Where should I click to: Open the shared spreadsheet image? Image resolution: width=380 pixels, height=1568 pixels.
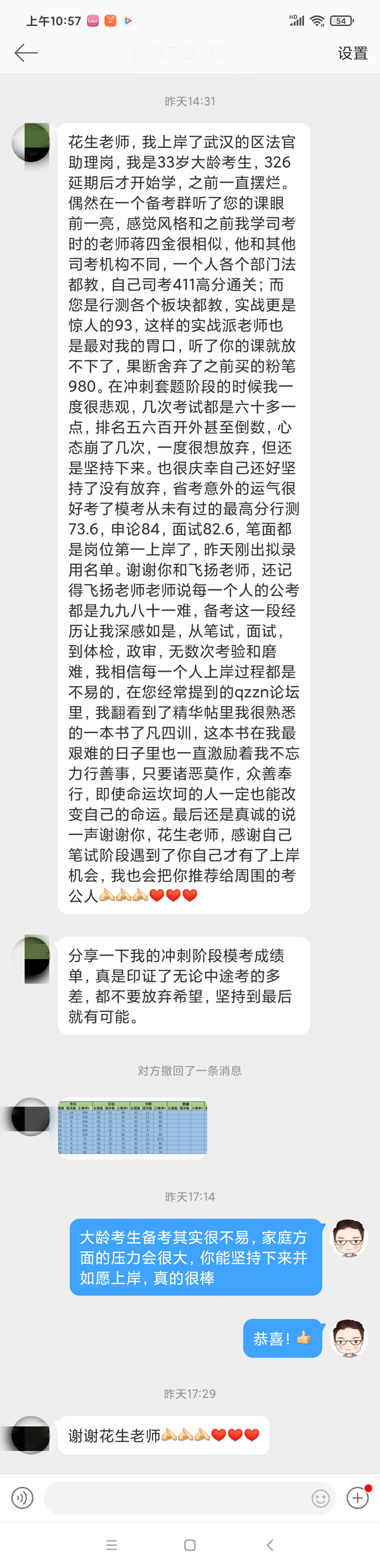(132, 1128)
